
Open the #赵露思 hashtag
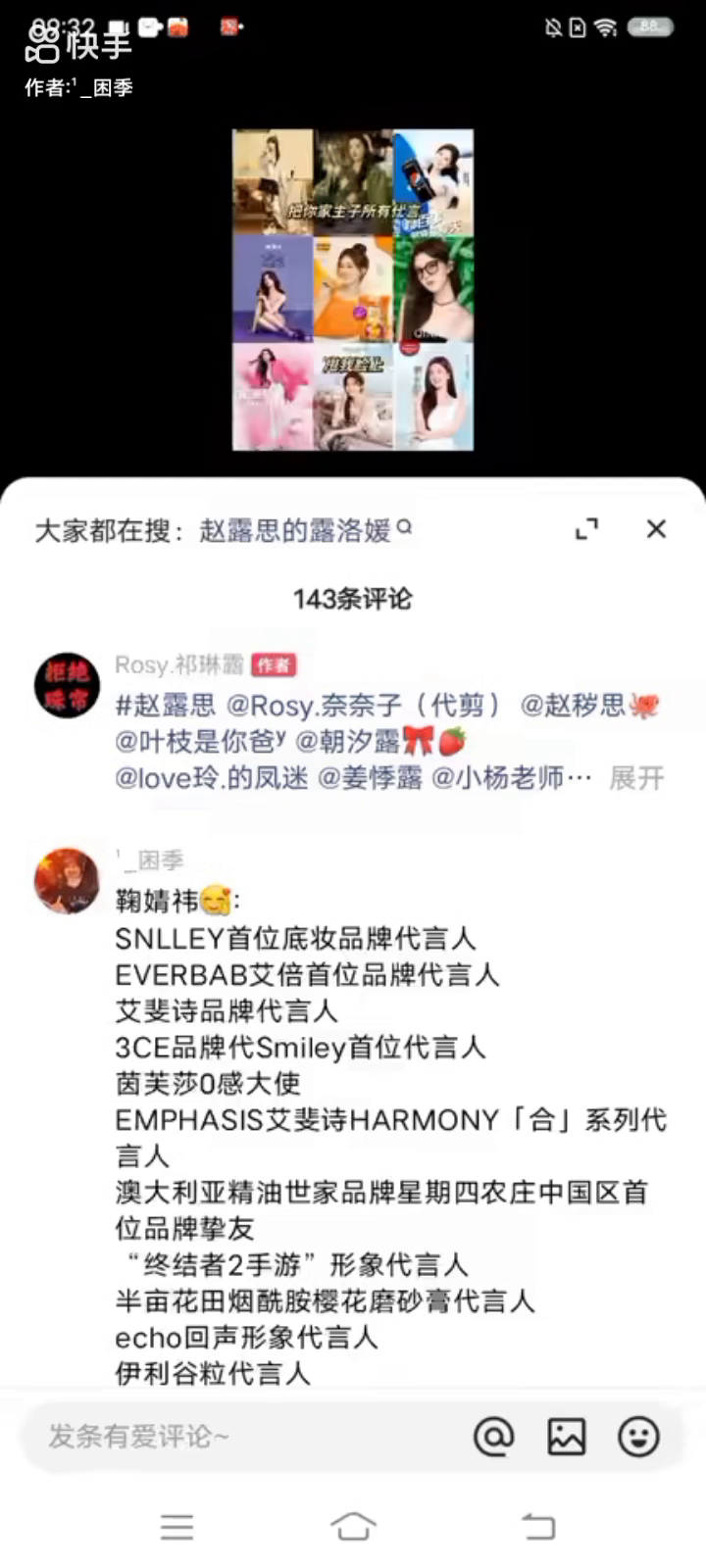165,705
